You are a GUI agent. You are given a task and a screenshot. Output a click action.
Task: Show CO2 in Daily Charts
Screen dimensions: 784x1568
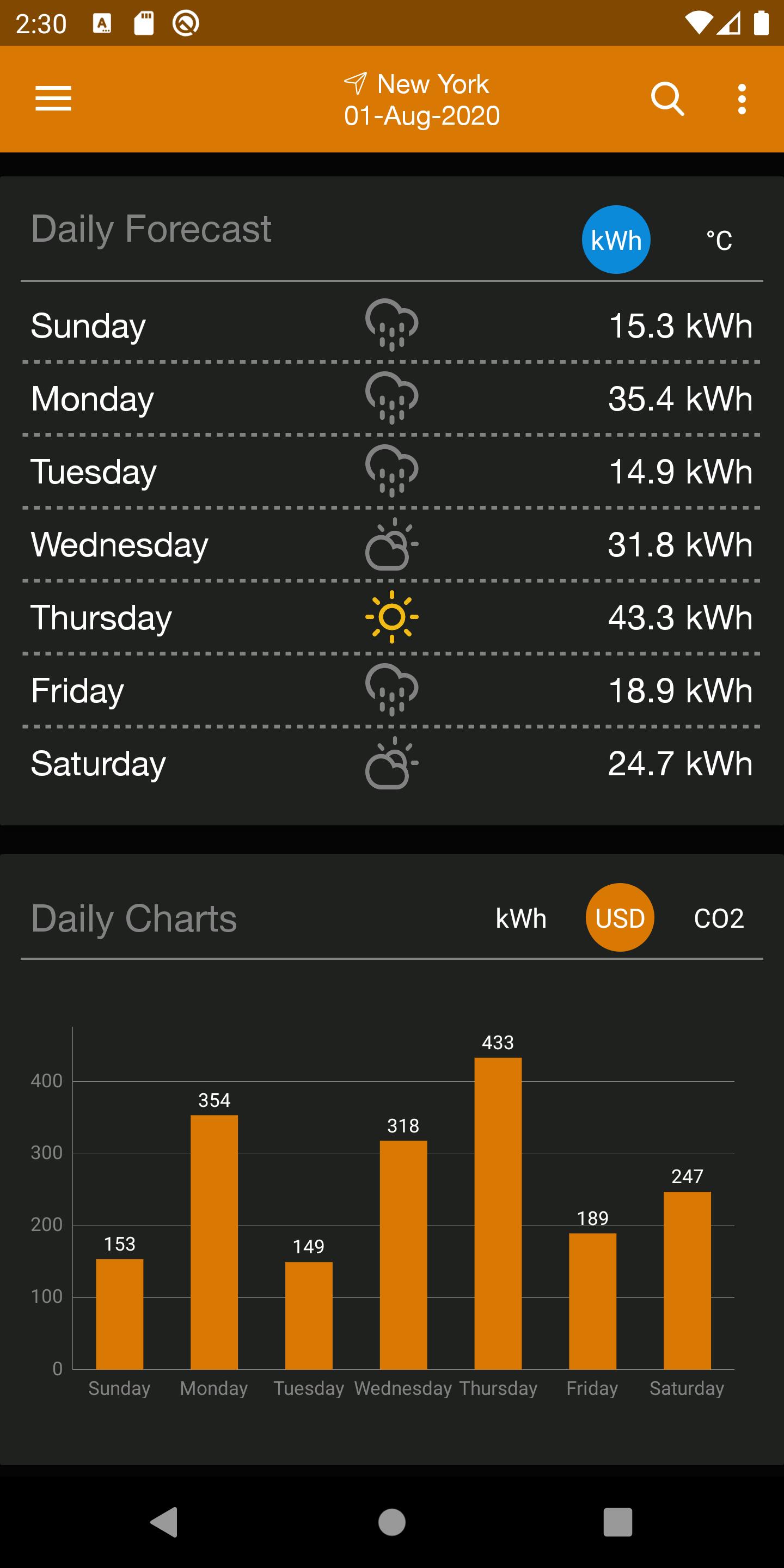719,918
